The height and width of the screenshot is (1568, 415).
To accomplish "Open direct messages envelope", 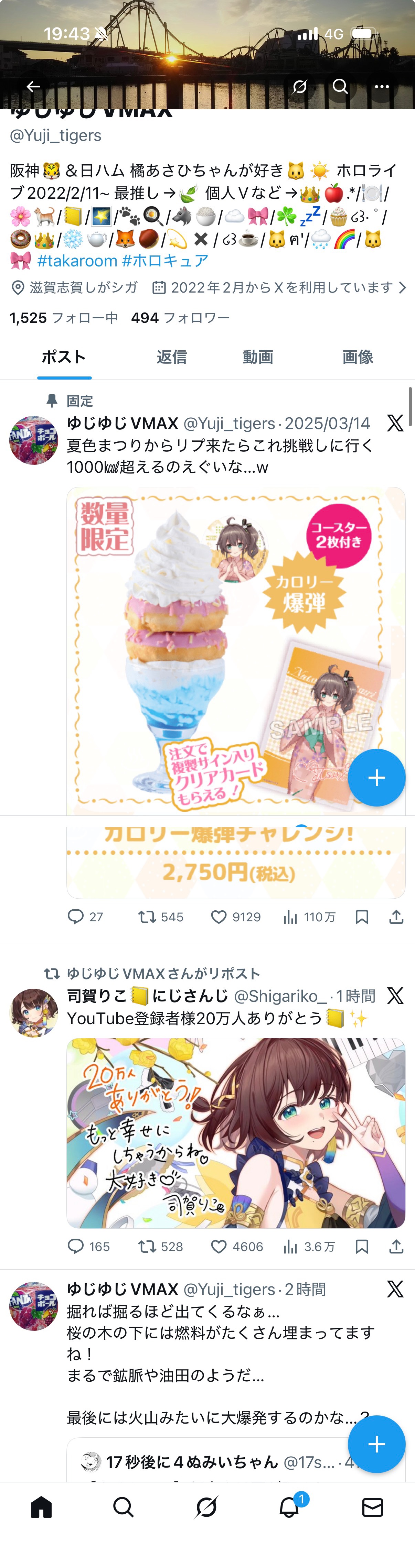I will [x=372, y=1507].
